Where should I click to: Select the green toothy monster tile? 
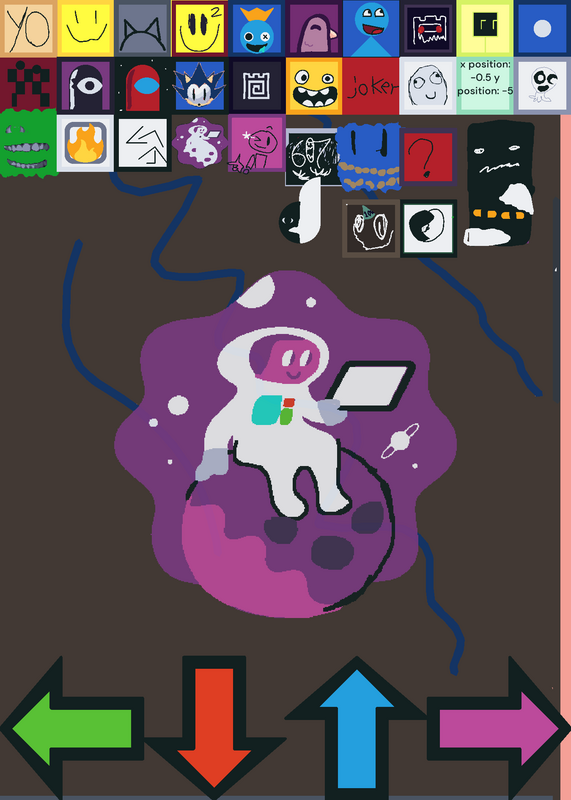tap(28, 143)
